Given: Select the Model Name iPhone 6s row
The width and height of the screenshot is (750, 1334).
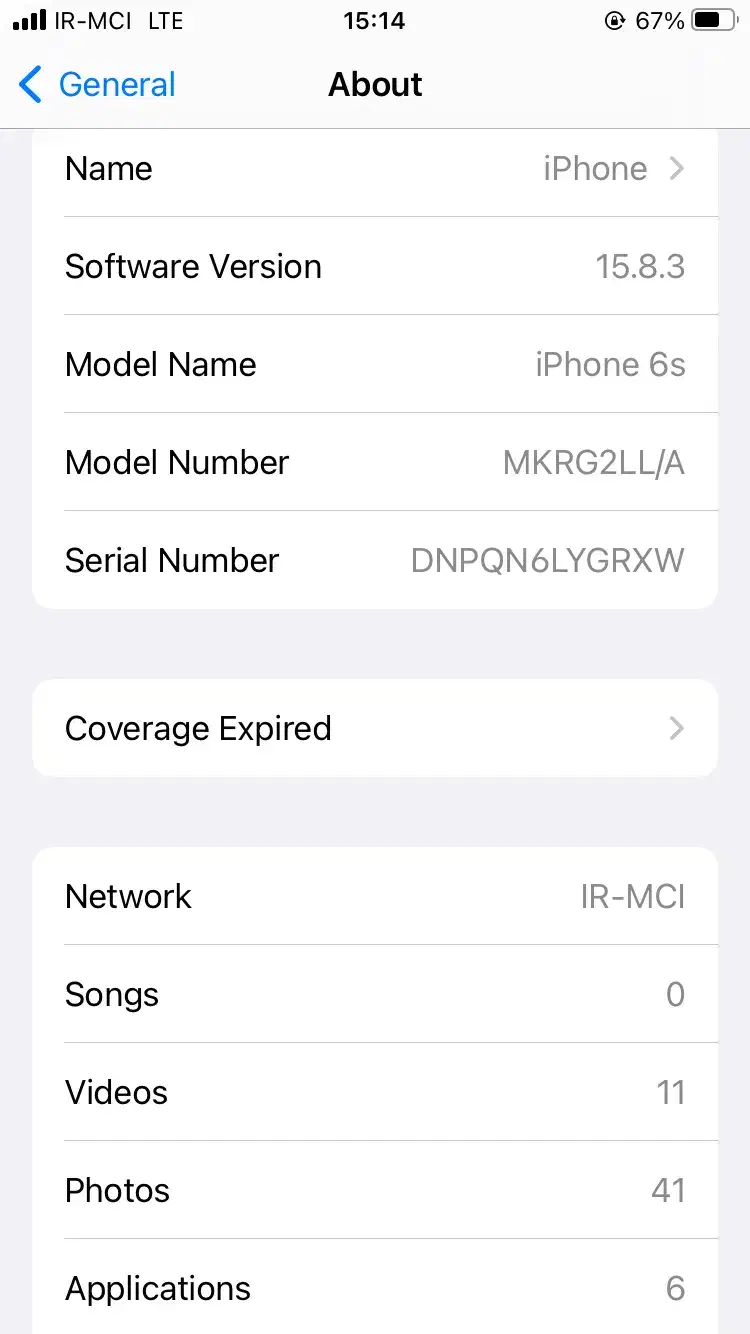Looking at the screenshot, I should point(375,364).
